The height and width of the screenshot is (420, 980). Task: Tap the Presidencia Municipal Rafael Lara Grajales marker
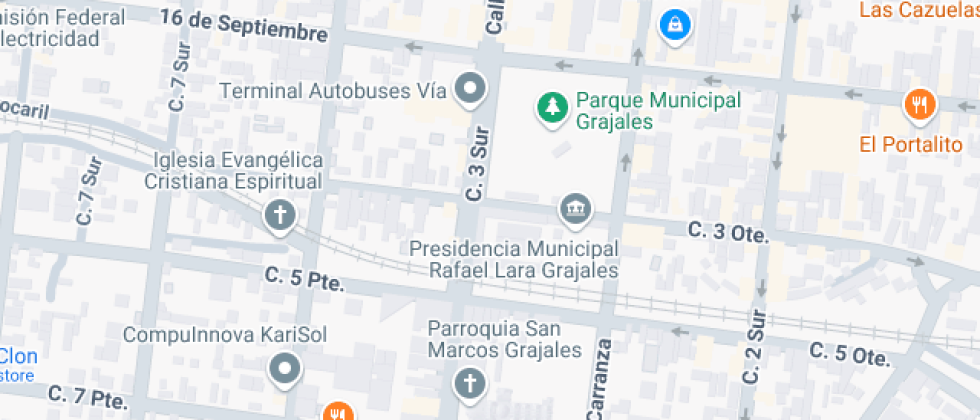click(x=575, y=210)
